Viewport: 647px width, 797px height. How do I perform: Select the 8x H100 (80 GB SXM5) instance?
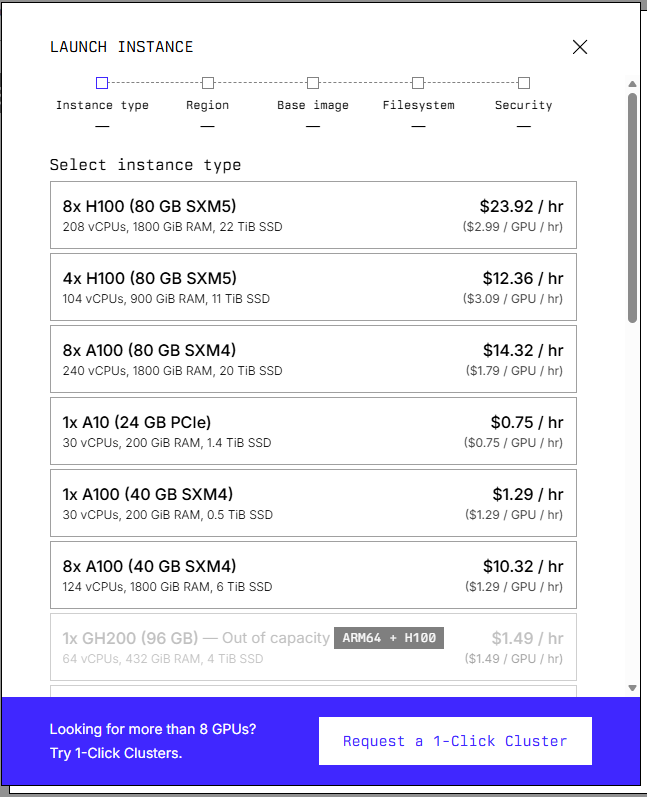pos(313,215)
